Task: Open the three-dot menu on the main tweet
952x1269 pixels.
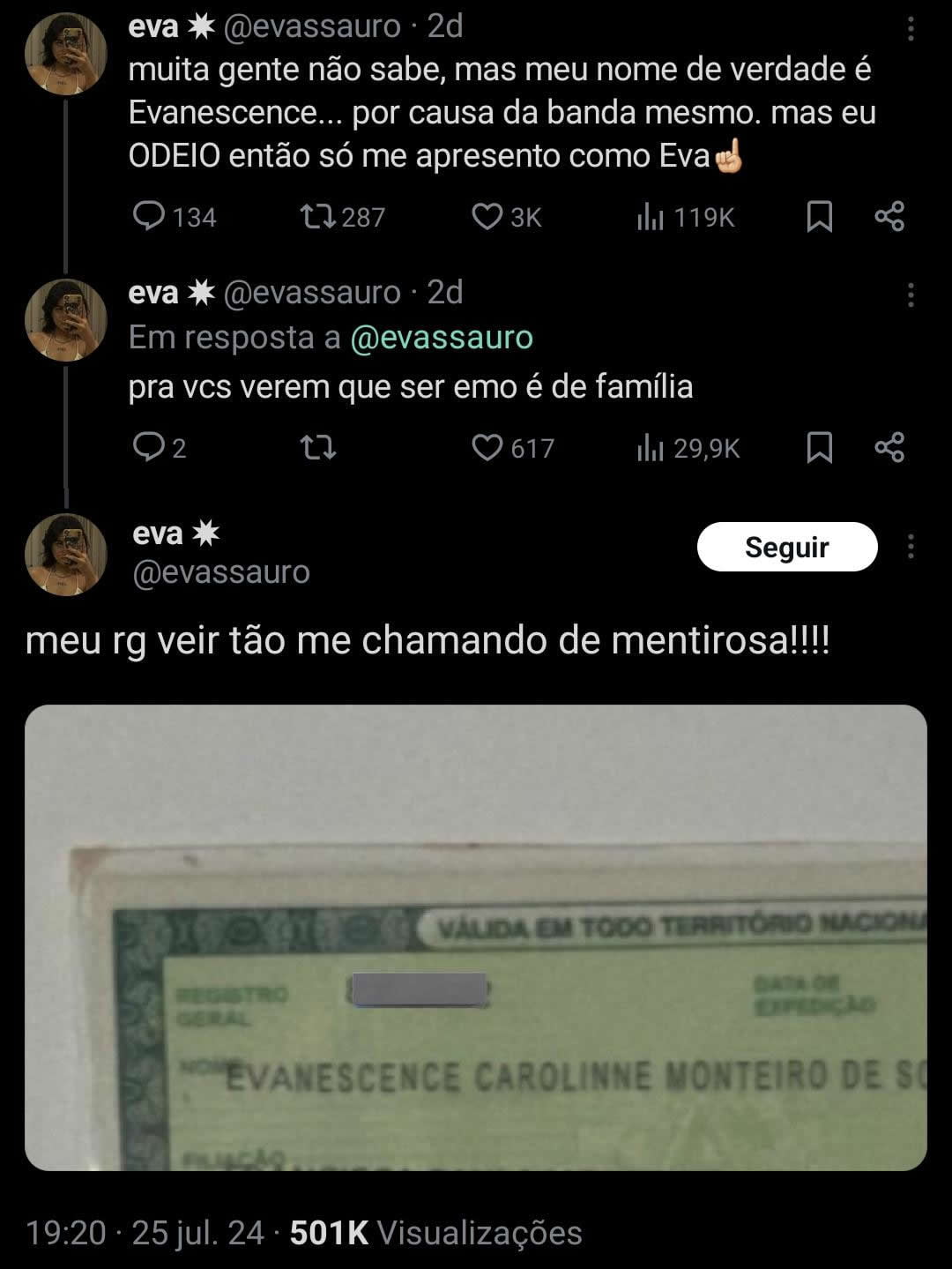Action: click(x=912, y=547)
